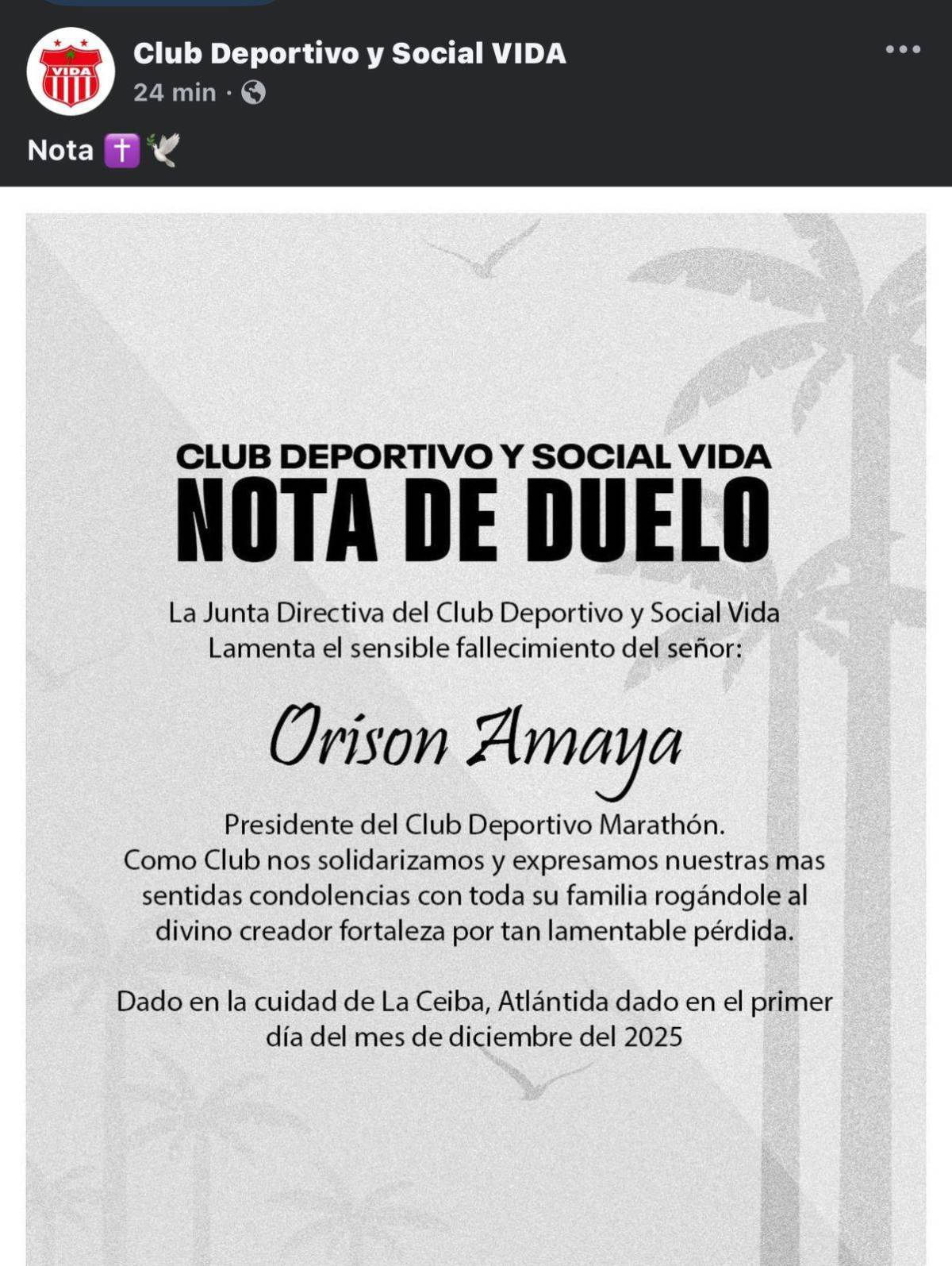Open timestamp options by clicking 24 min

click(x=172, y=94)
